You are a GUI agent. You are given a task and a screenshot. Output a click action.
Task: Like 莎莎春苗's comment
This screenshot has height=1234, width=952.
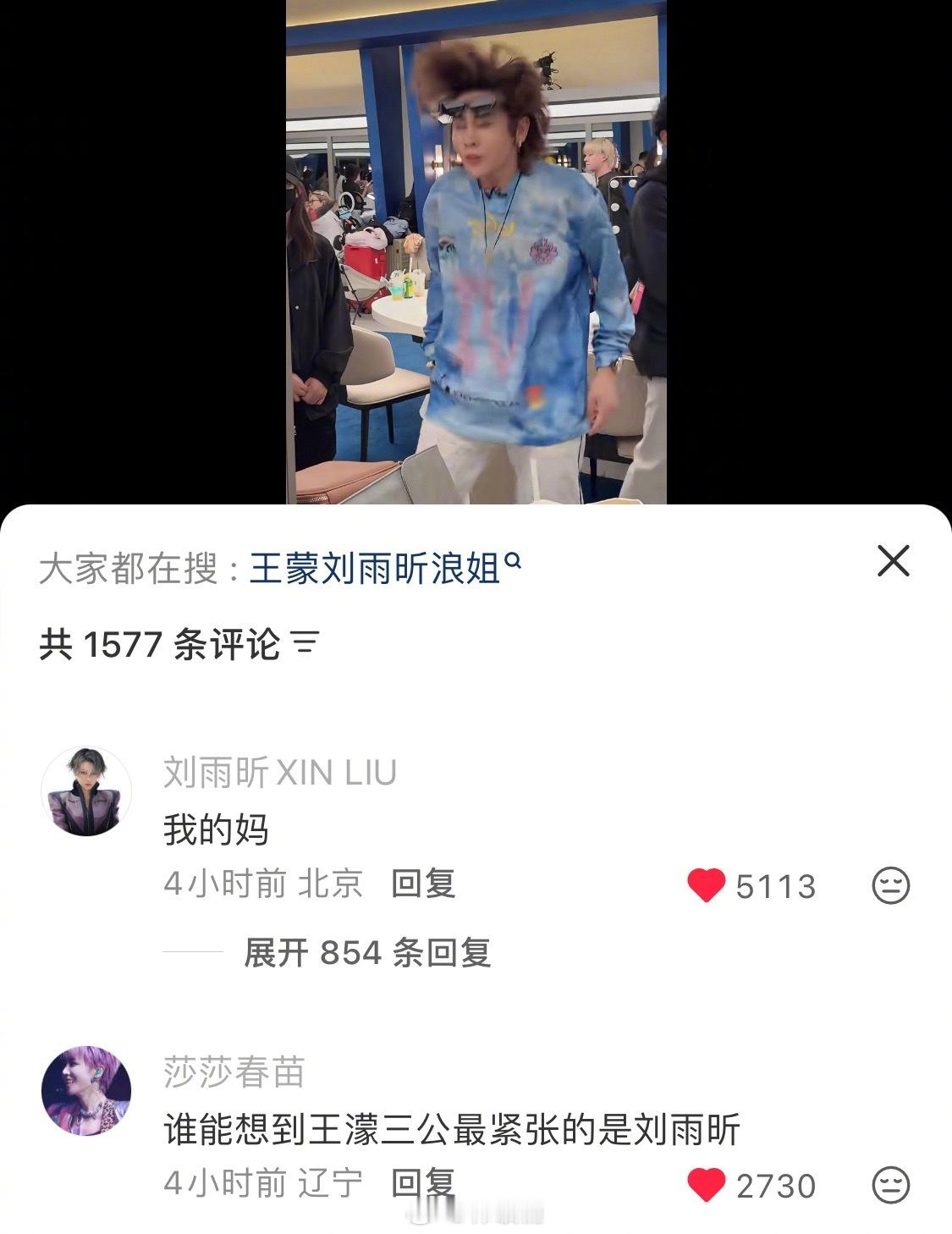[707, 1185]
